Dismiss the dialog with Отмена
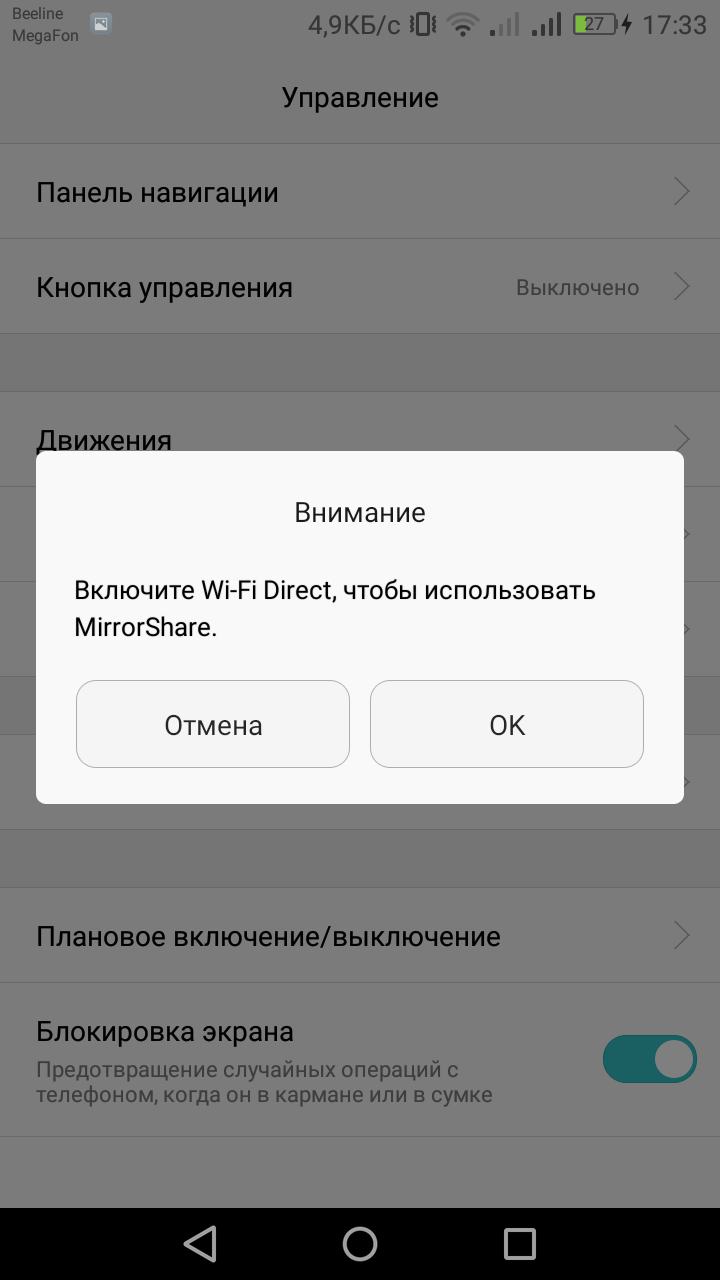 pos(213,724)
